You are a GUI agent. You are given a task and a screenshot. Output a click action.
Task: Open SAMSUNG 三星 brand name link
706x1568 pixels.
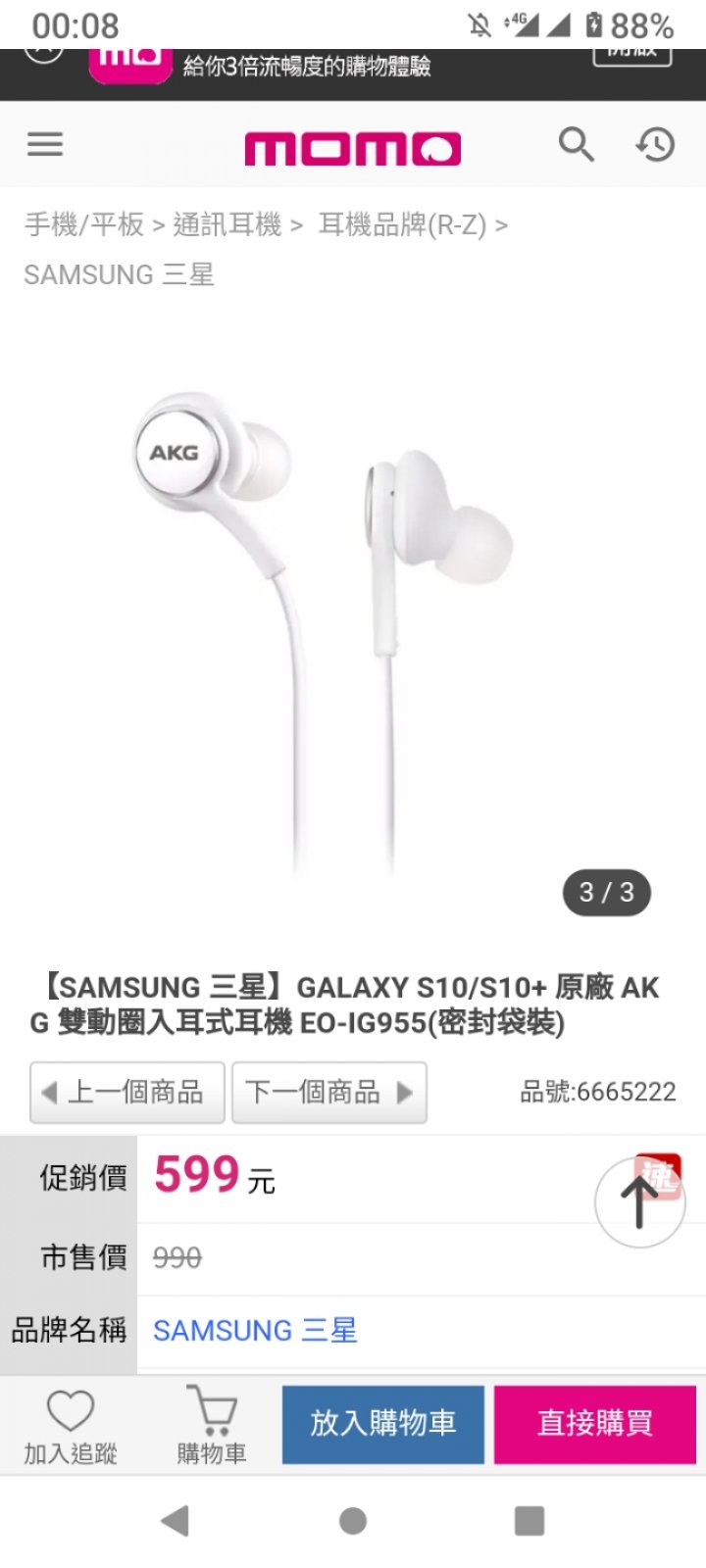pos(255,1330)
